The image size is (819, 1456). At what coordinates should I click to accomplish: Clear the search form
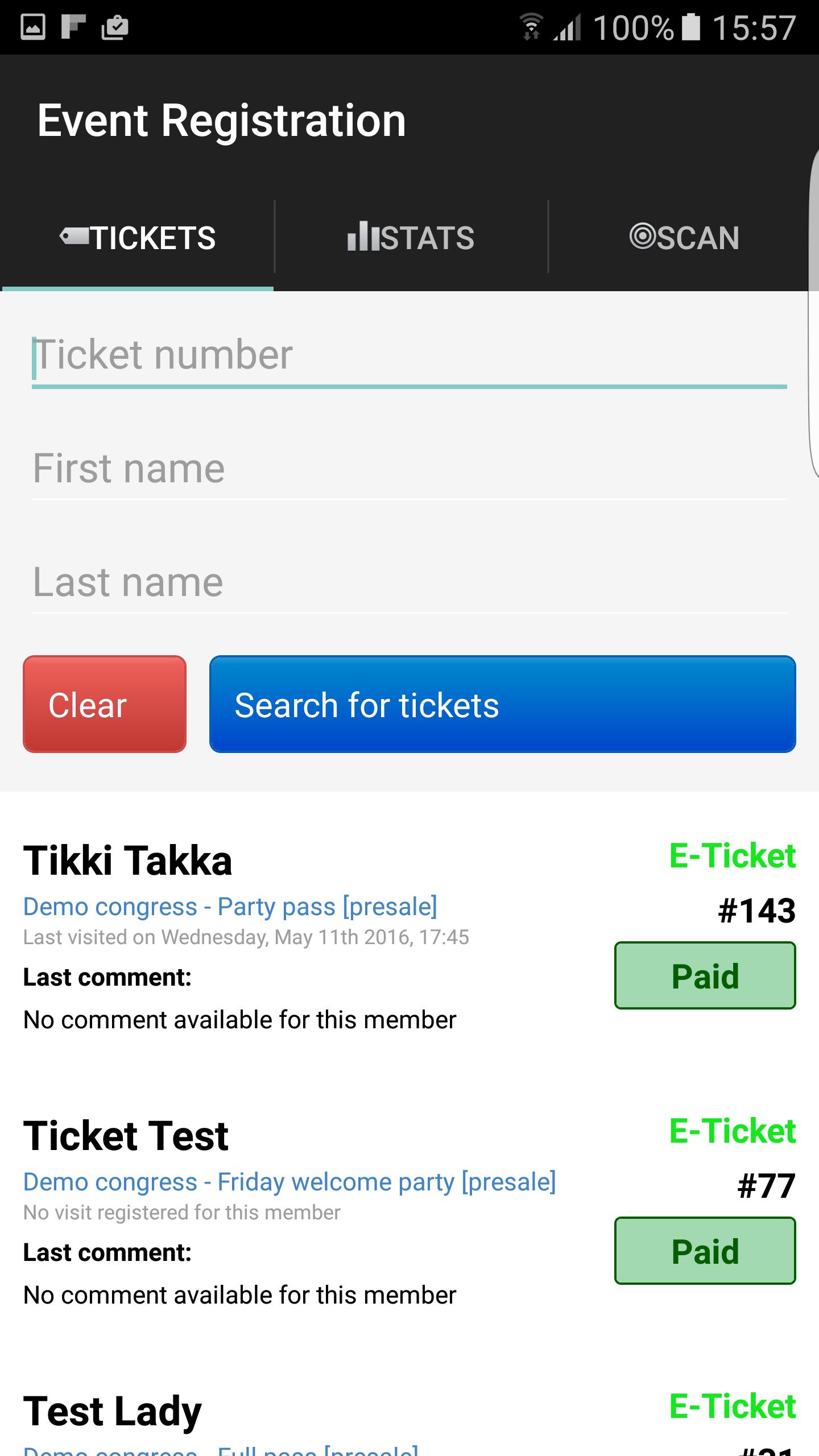coord(105,704)
